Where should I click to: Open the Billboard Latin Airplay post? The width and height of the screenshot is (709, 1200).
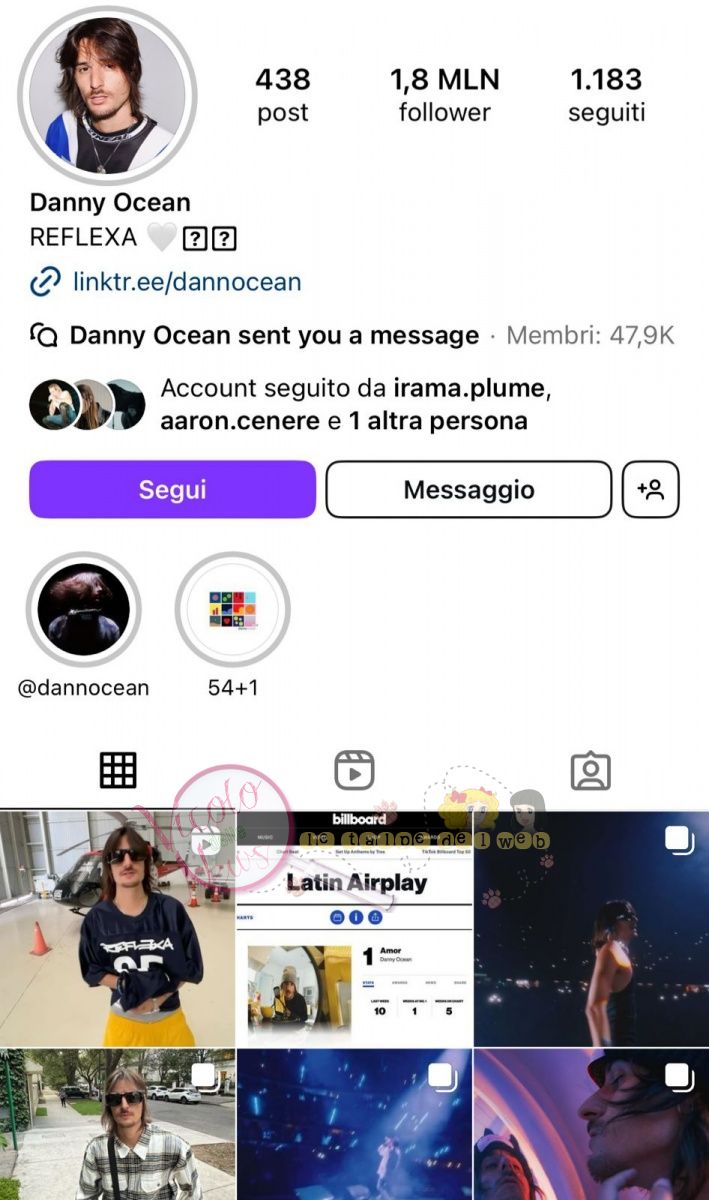[354, 930]
